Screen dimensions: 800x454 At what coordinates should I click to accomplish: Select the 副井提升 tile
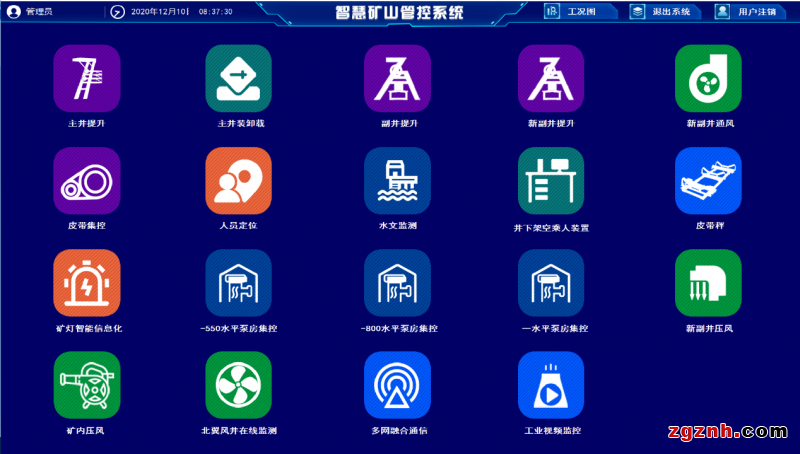coord(397,78)
